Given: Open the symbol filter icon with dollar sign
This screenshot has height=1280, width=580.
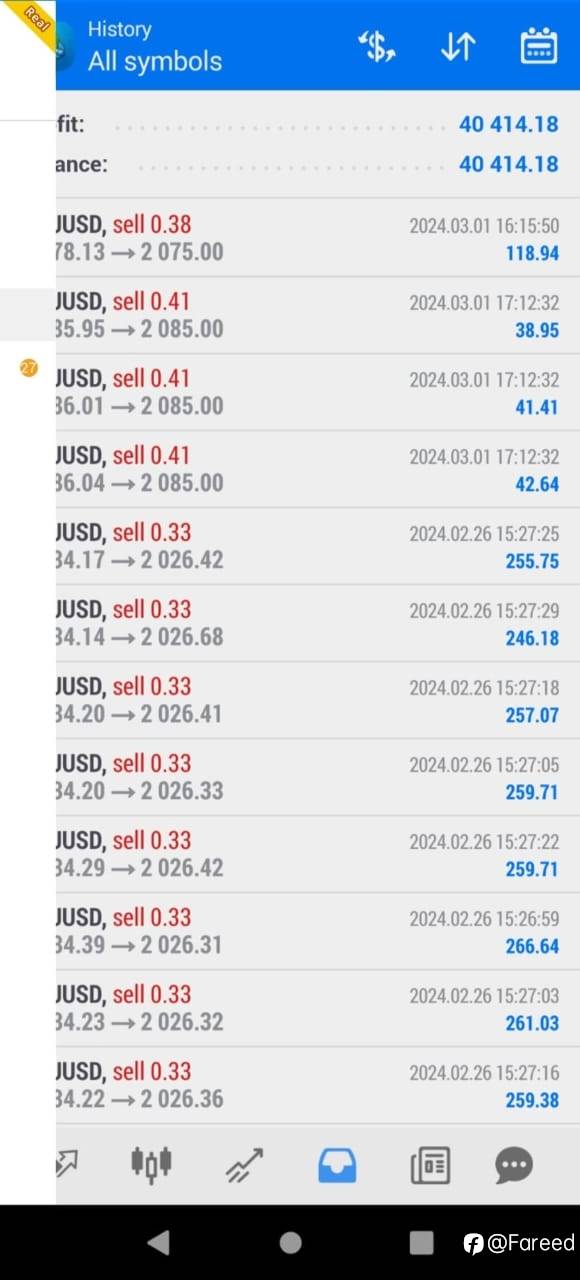Looking at the screenshot, I should pyautogui.click(x=377, y=47).
